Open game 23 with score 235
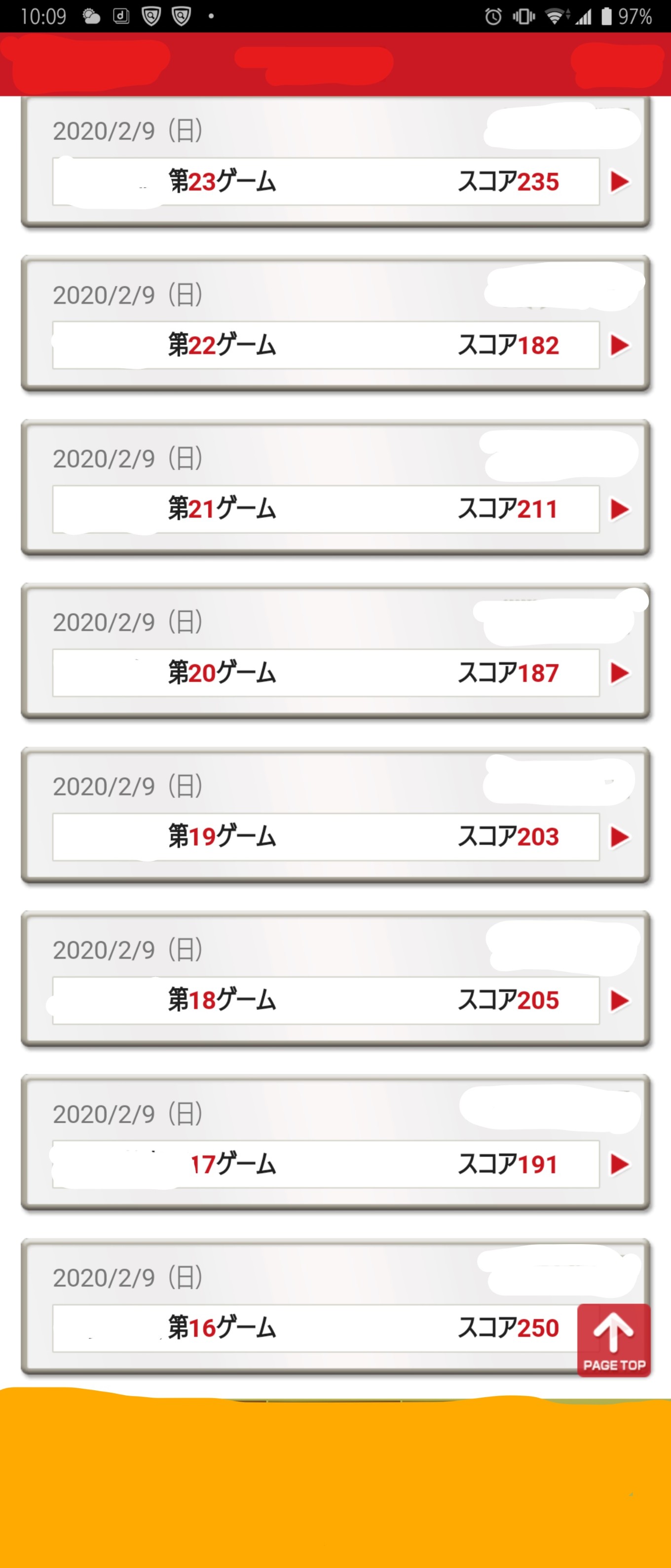 pos(326,181)
